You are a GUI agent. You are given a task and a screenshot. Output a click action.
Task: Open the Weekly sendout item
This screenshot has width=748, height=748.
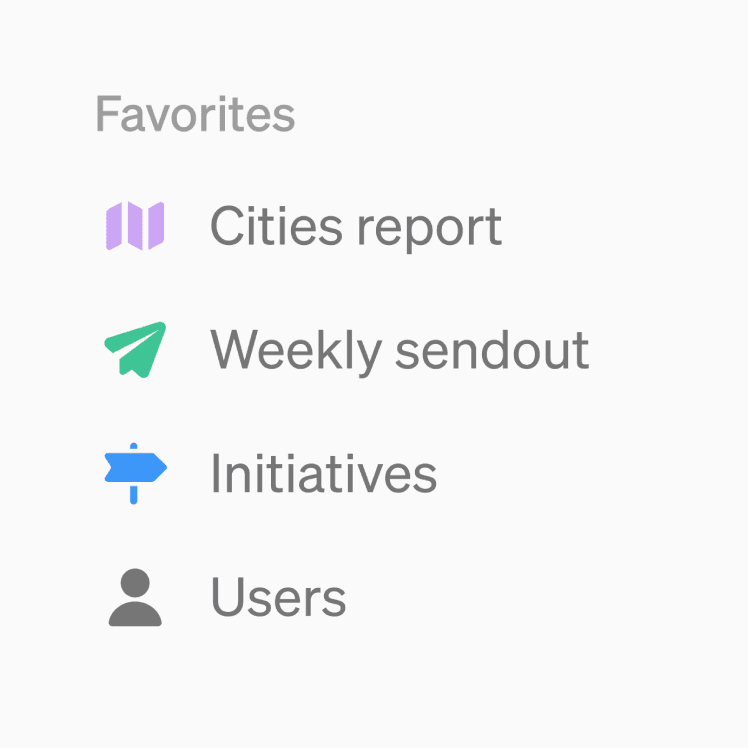tap(399, 350)
